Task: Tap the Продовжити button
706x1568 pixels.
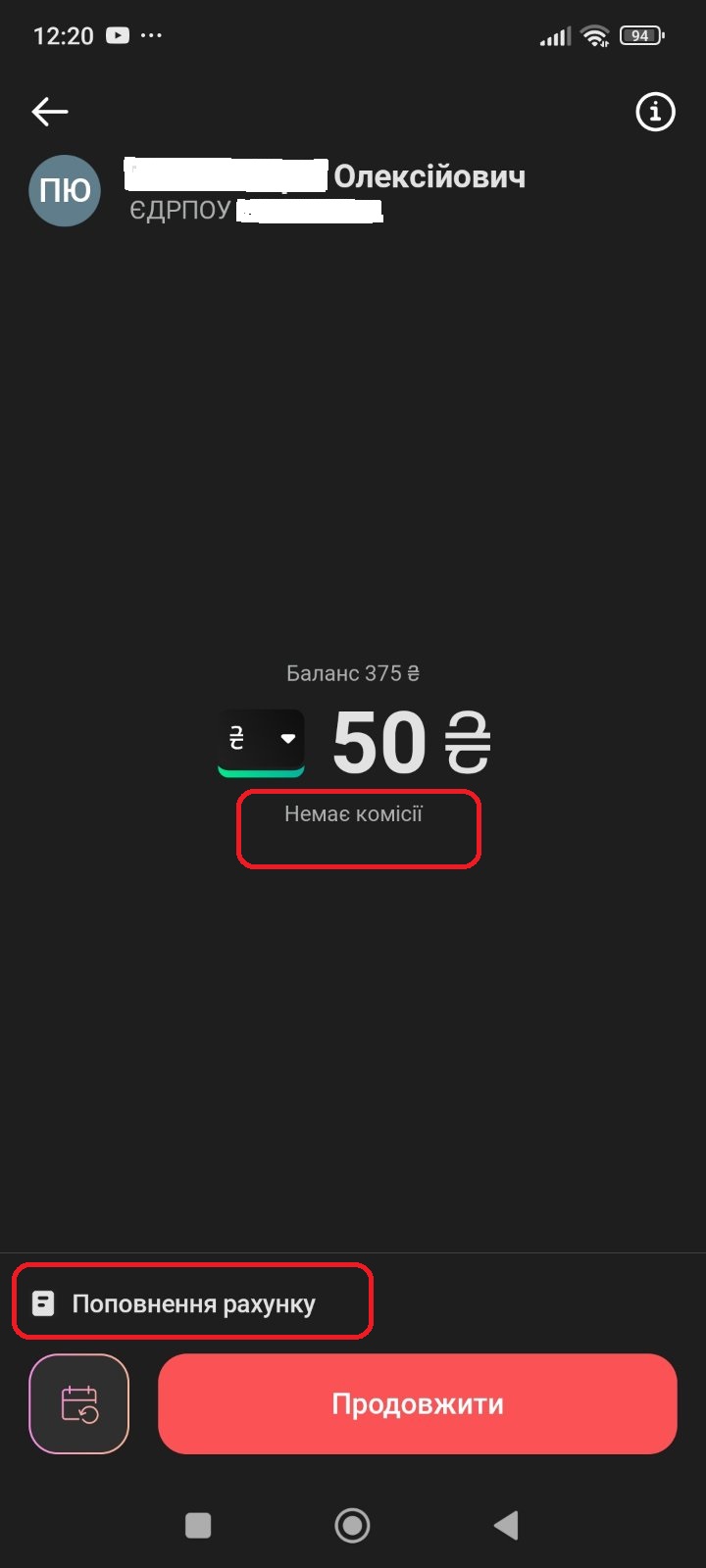Action: point(417,1403)
